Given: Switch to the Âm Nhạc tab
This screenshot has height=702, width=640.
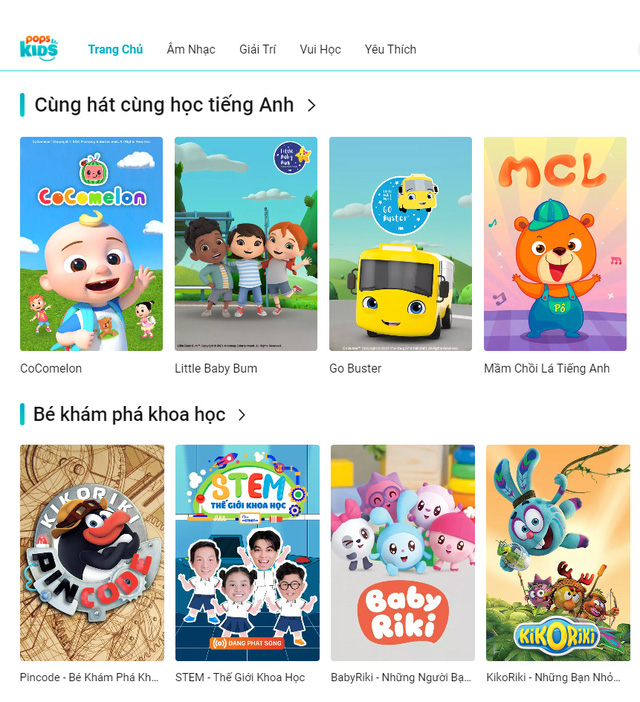Looking at the screenshot, I should point(191,49).
